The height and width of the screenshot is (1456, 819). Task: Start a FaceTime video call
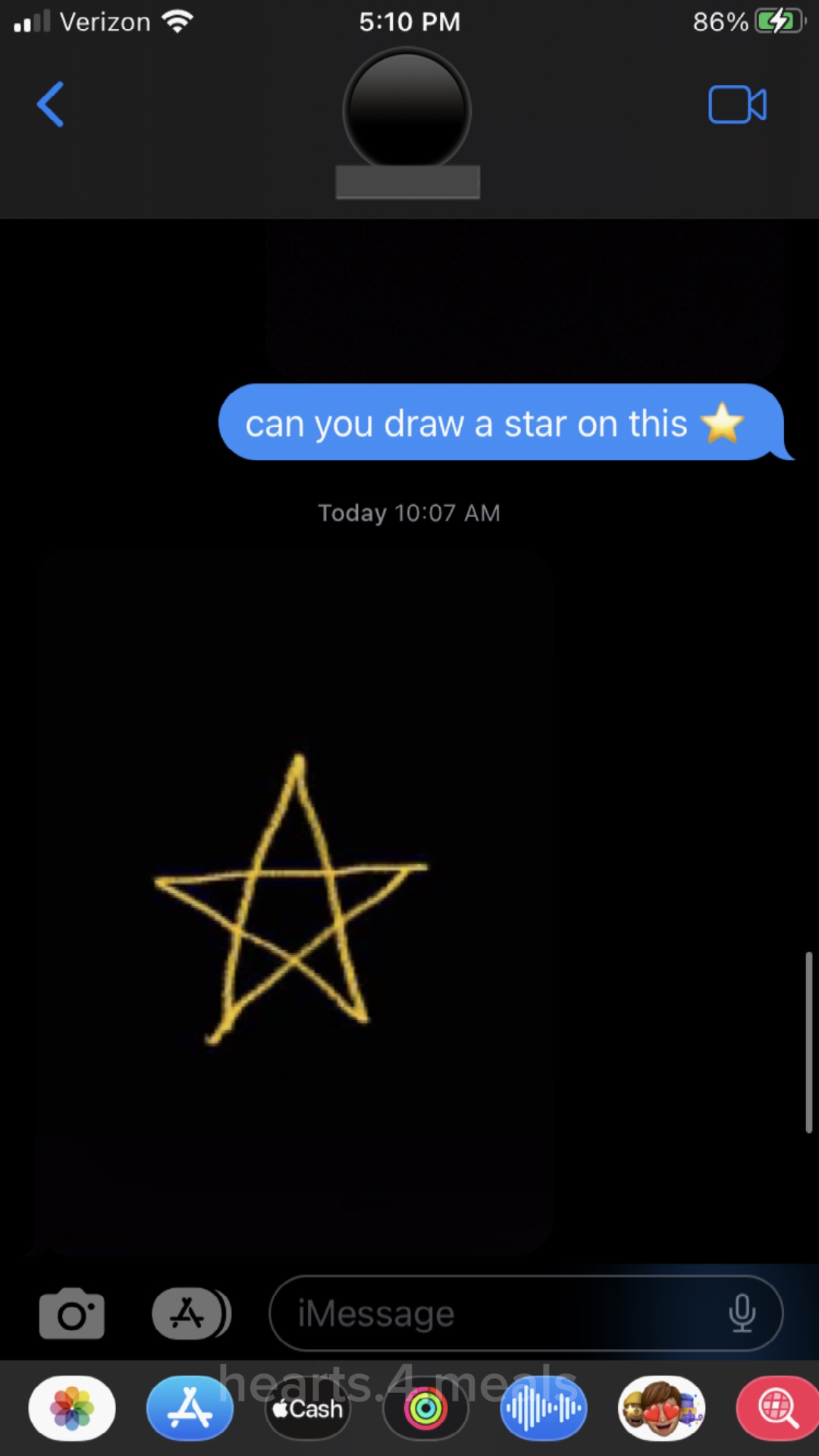736,105
